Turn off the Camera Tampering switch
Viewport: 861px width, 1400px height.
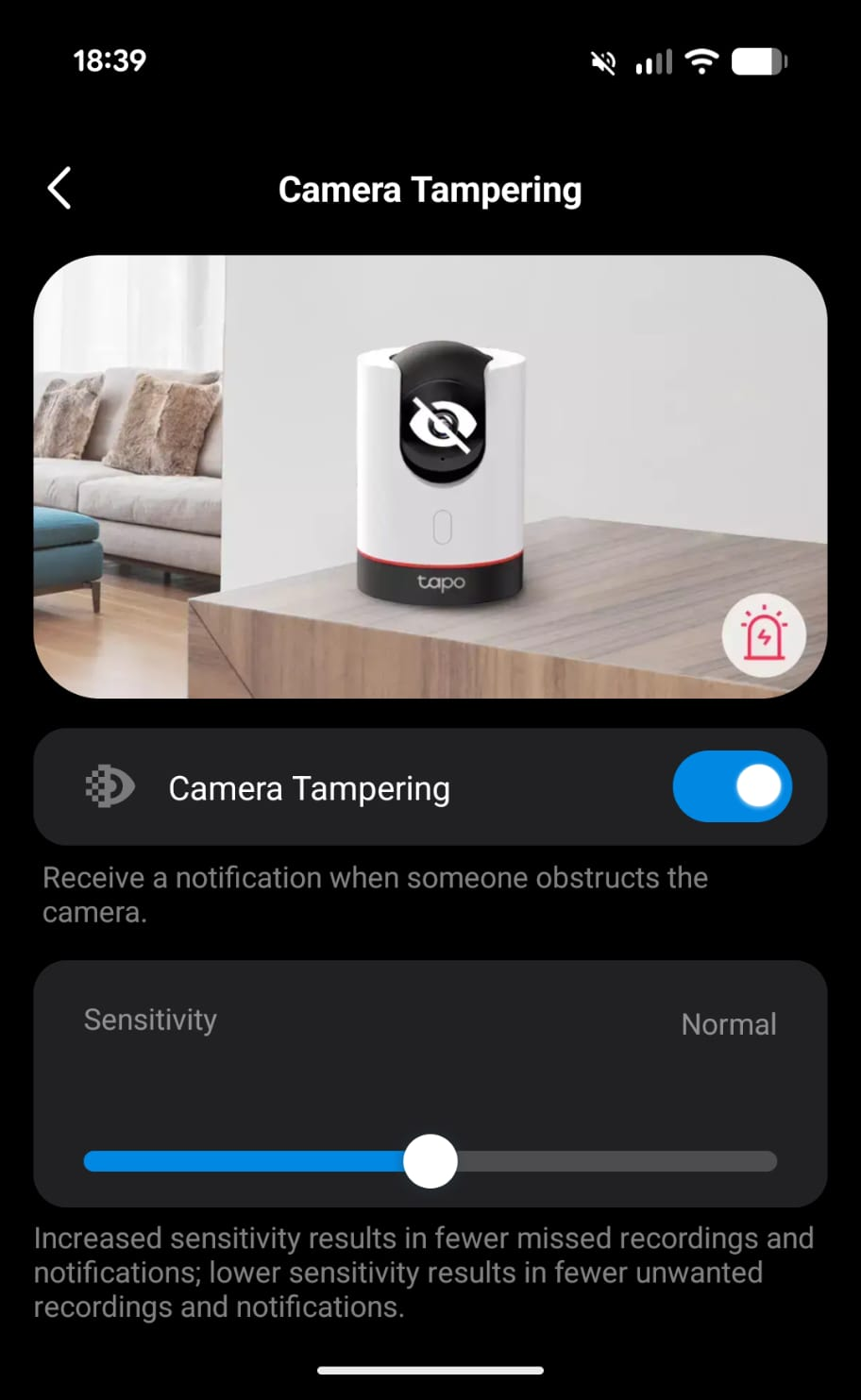[x=732, y=786]
